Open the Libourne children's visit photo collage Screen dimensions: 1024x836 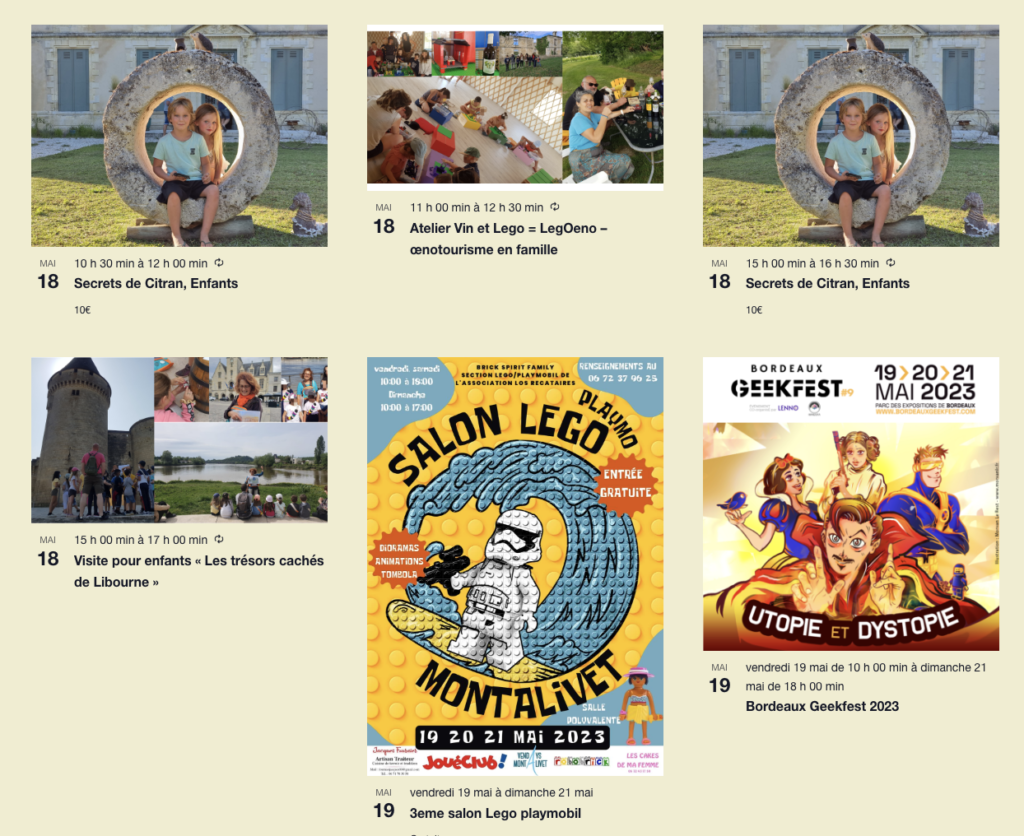click(179, 440)
